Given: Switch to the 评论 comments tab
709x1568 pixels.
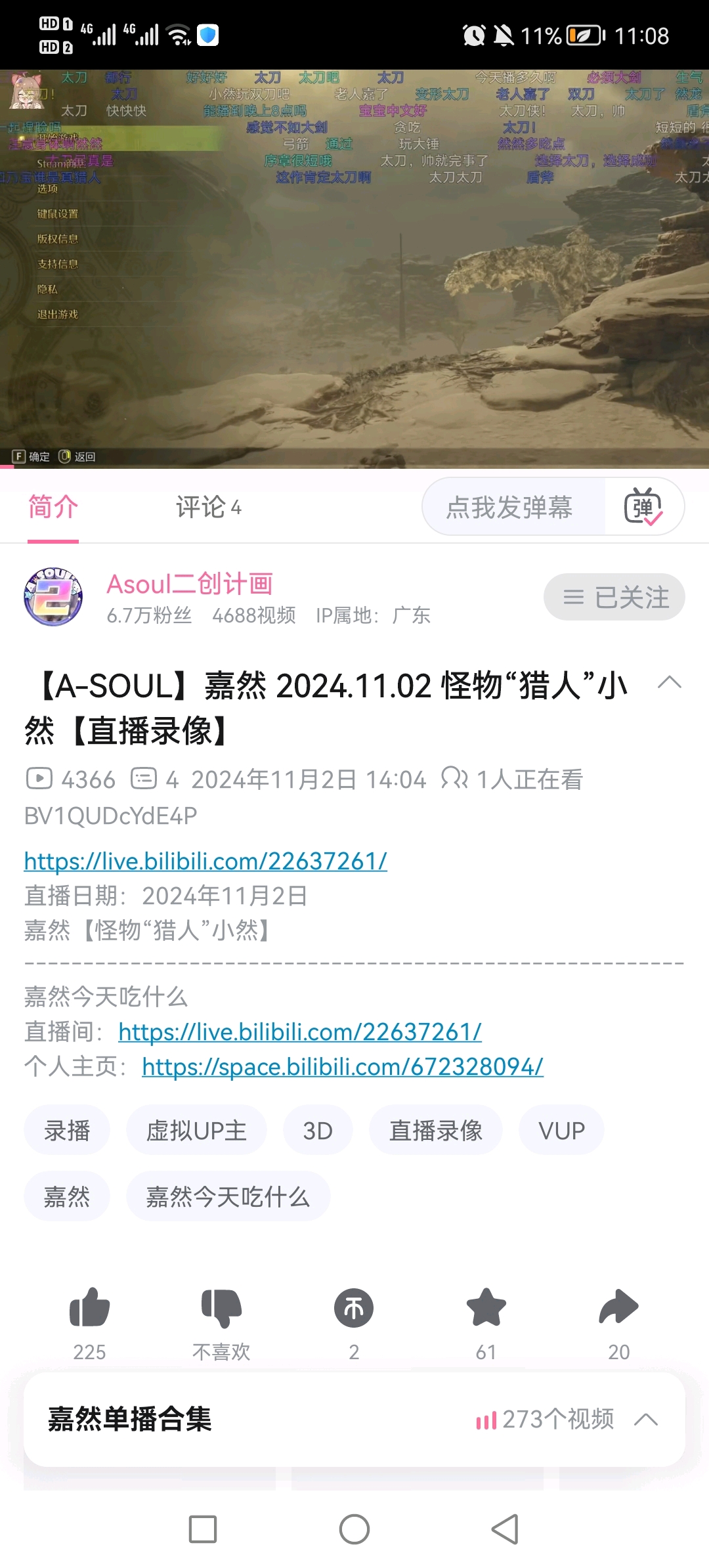Looking at the screenshot, I should click(x=208, y=507).
